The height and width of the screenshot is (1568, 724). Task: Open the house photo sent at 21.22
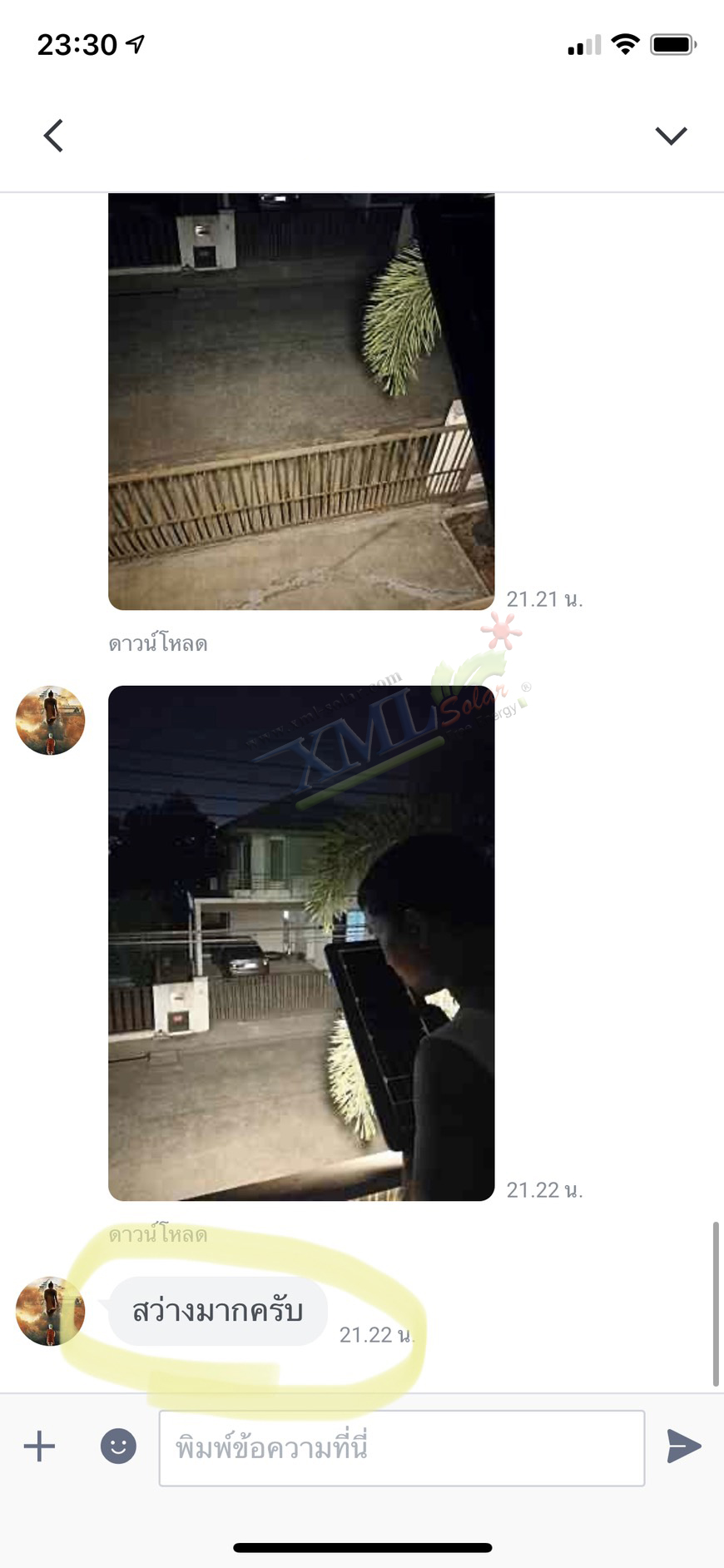[301, 943]
